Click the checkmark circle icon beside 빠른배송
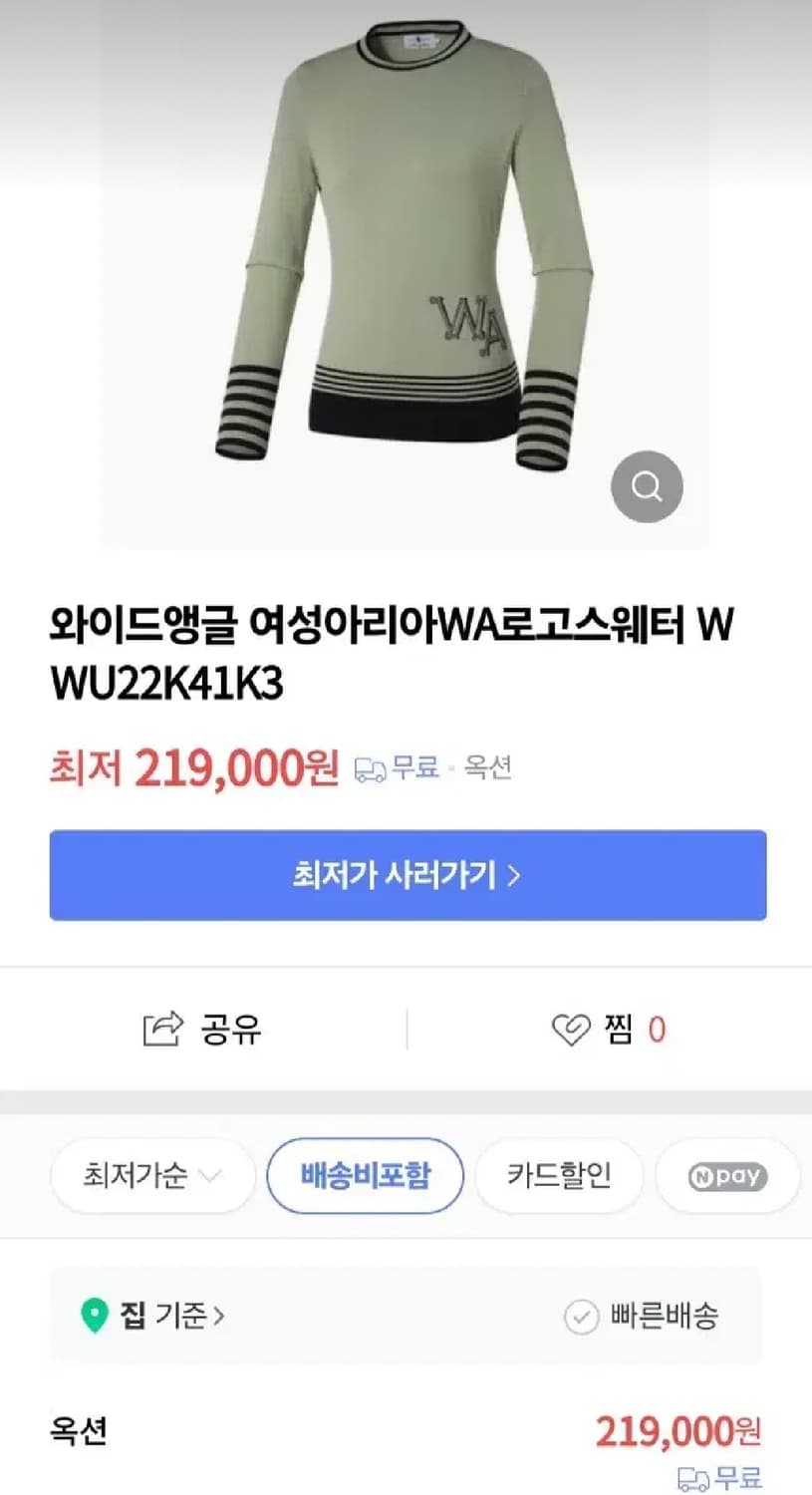The height and width of the screenshot is (1495, 812). click(584, 1315)
